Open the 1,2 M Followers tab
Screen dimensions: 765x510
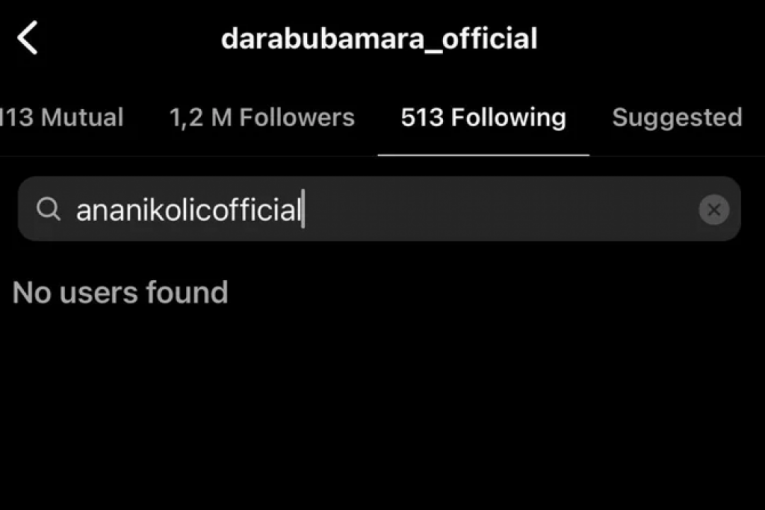click(x=262, y=118)
